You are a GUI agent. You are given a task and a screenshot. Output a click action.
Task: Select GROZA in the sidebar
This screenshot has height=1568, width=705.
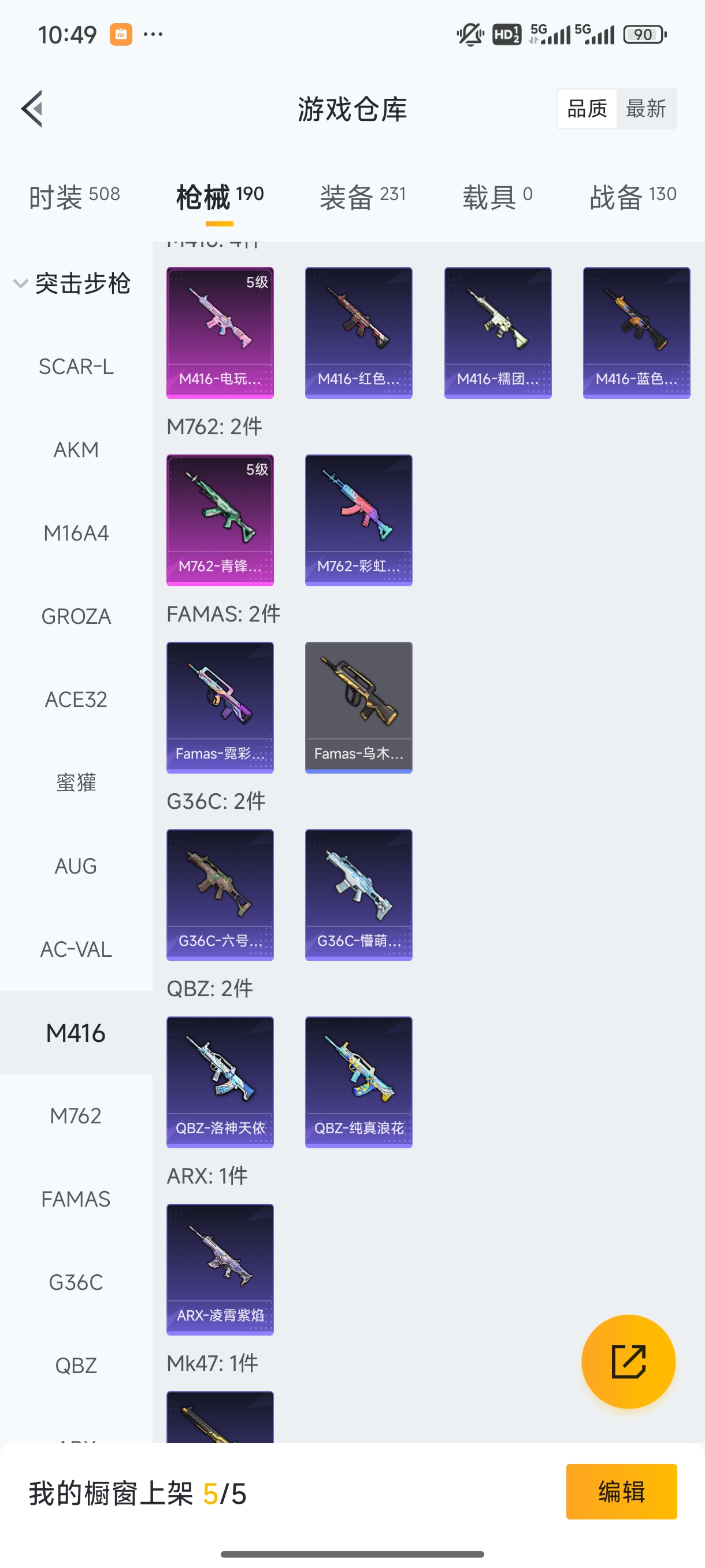[76, 616]
